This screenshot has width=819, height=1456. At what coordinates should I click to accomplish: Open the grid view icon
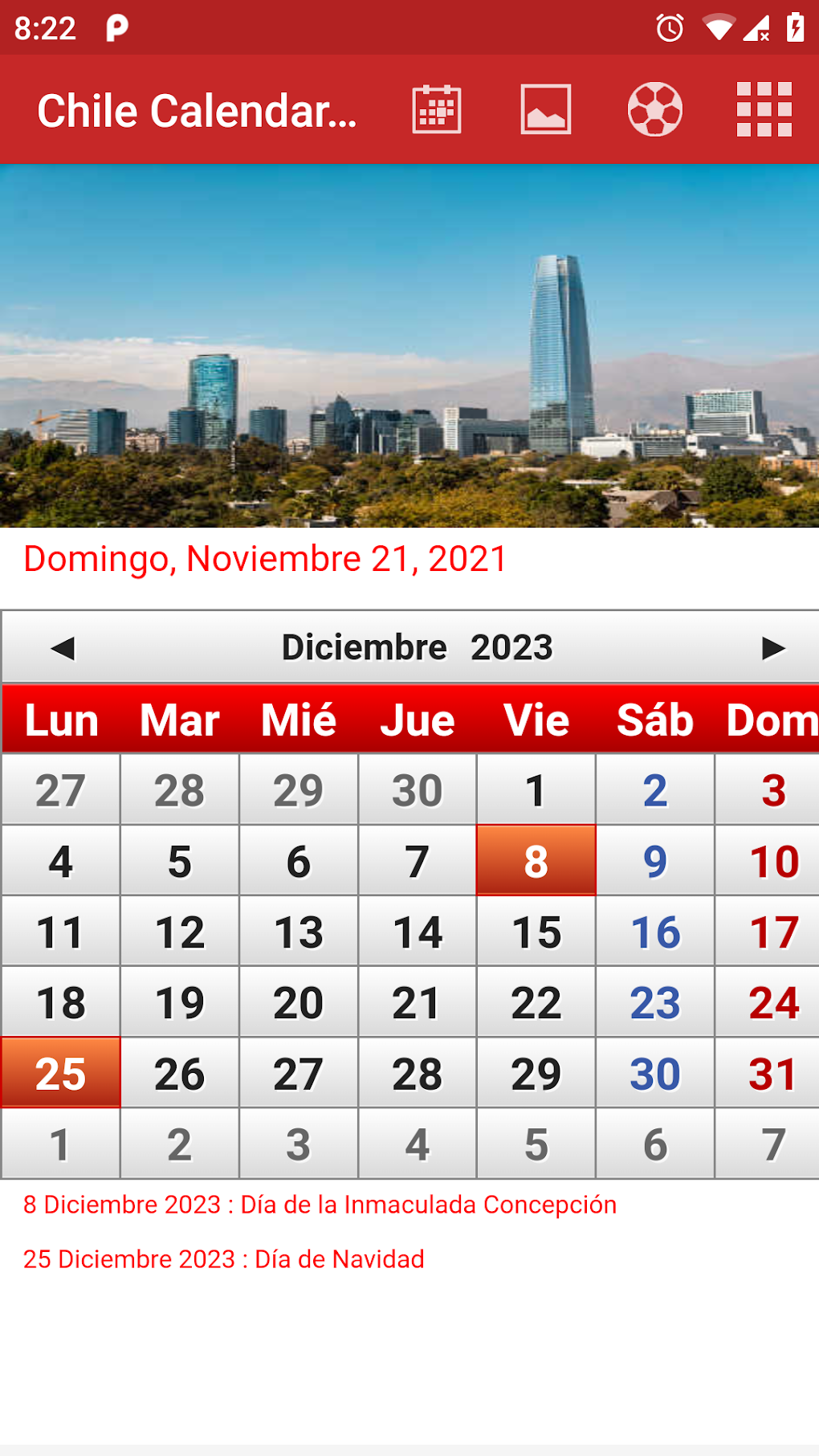[x=764, y=109]
